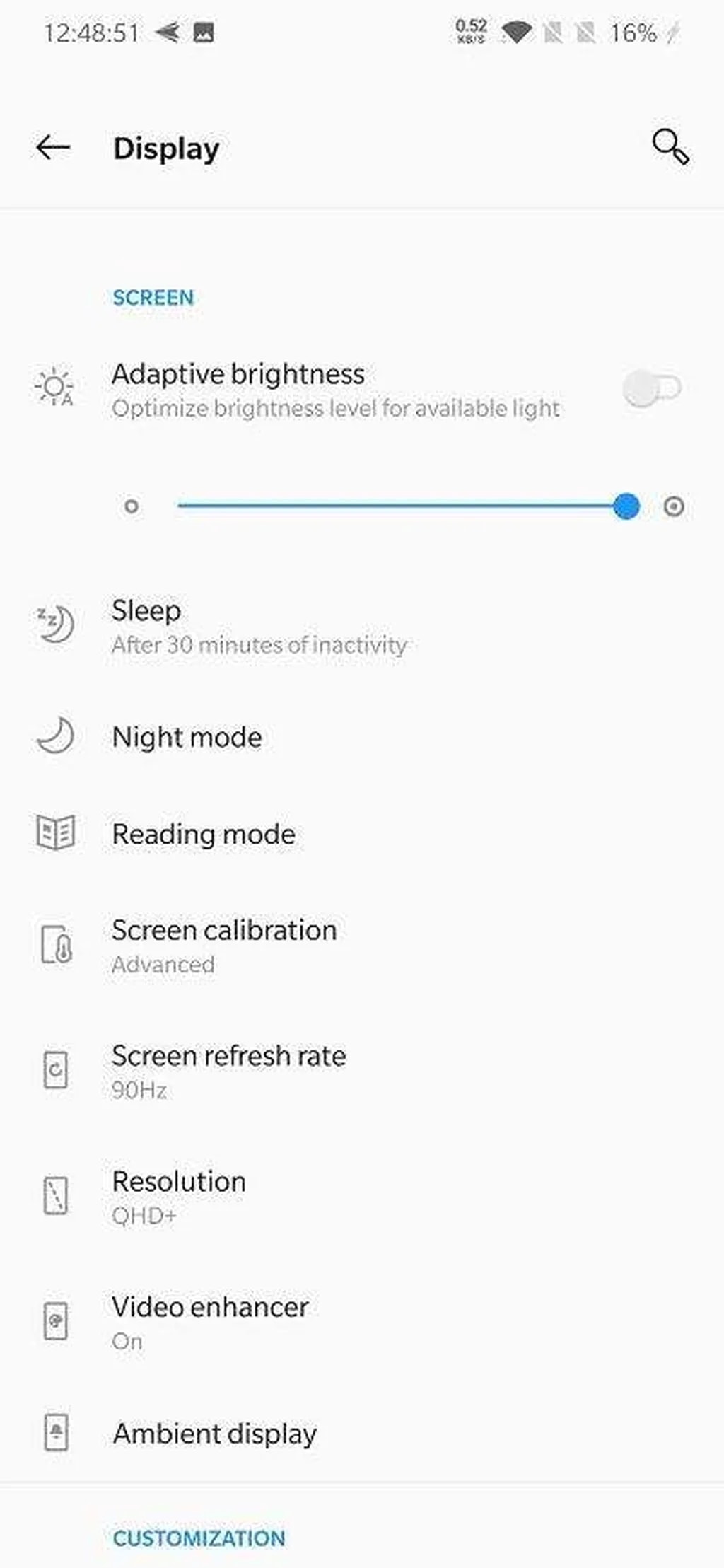
Task: Open Screen calibration options
Action: point(223,946)
